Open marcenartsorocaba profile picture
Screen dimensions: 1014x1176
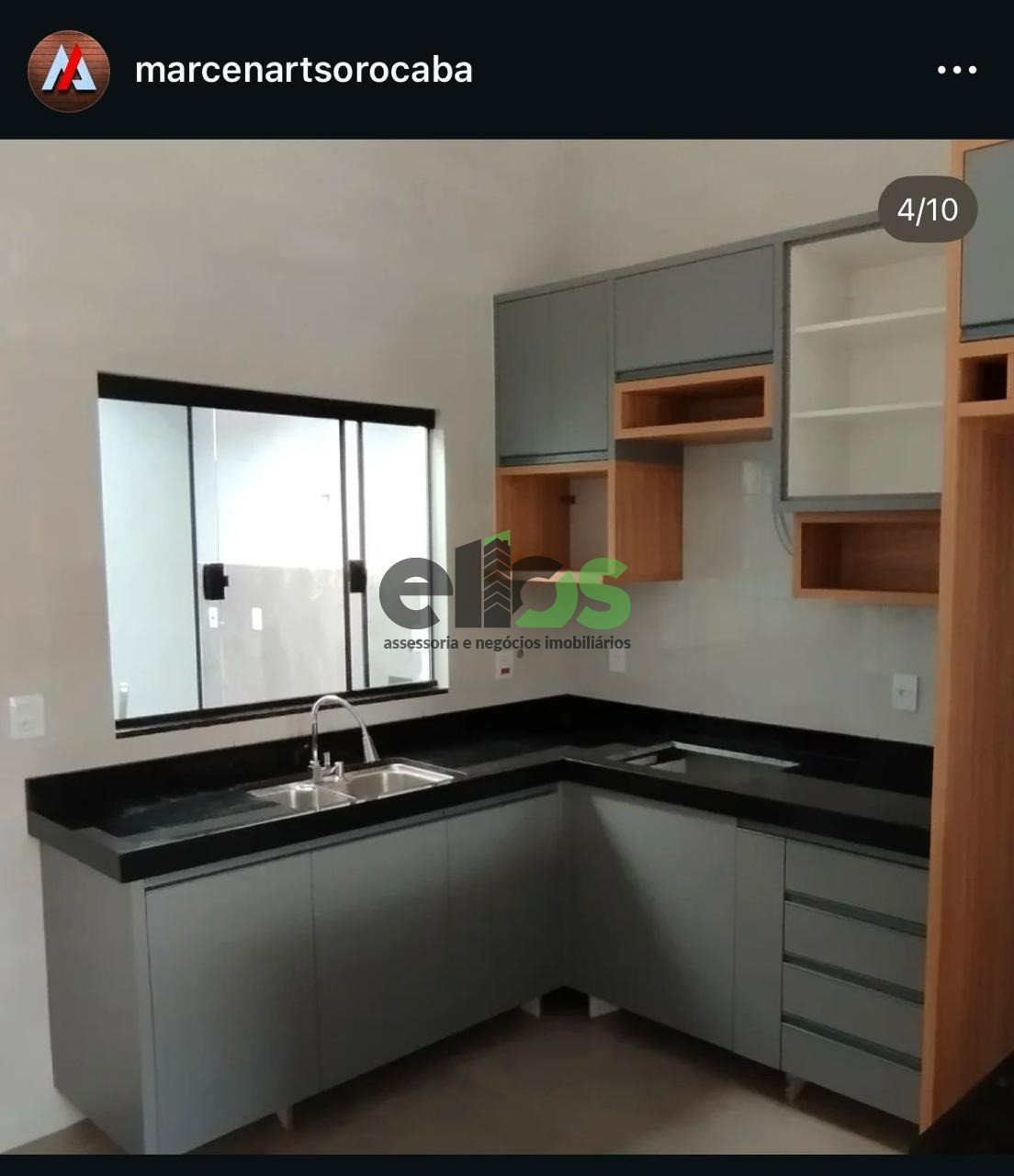pos(69,71)
